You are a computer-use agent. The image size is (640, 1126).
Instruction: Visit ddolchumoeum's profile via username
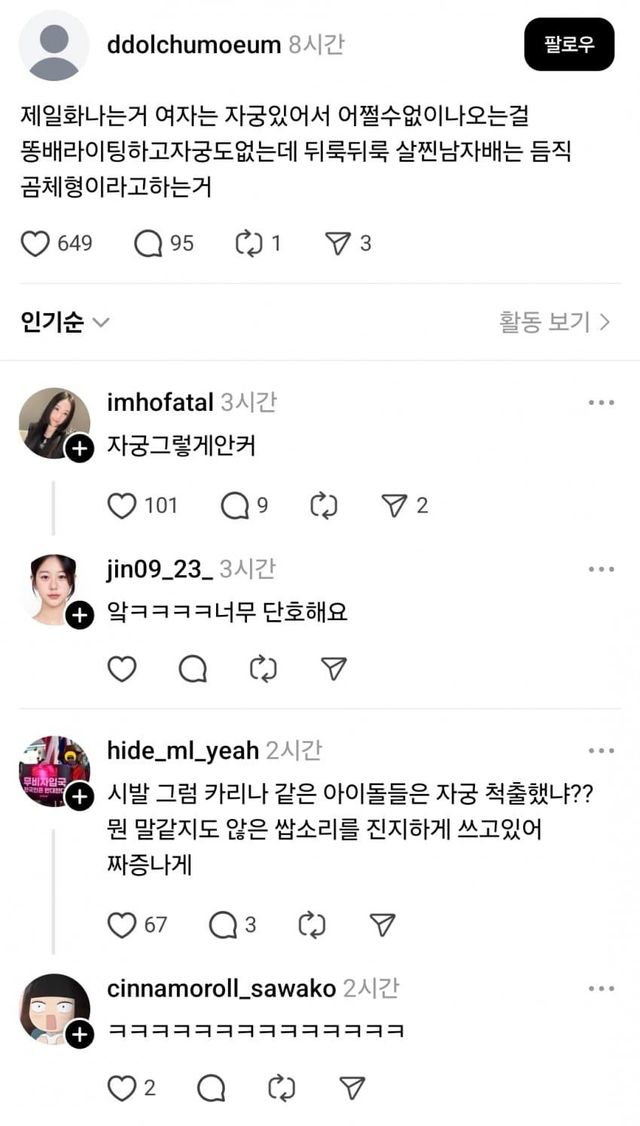193,45
